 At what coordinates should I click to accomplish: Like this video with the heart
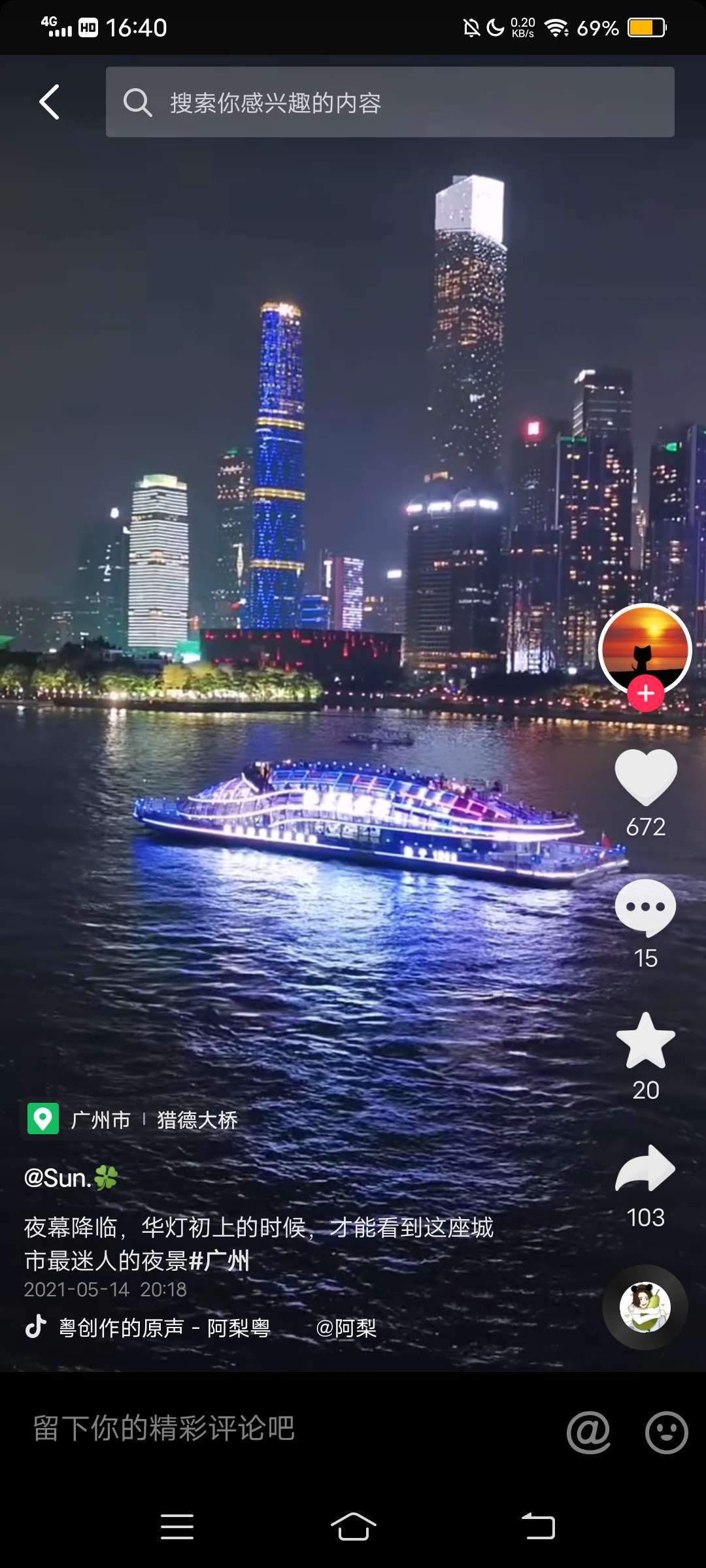tap(646, 777)
